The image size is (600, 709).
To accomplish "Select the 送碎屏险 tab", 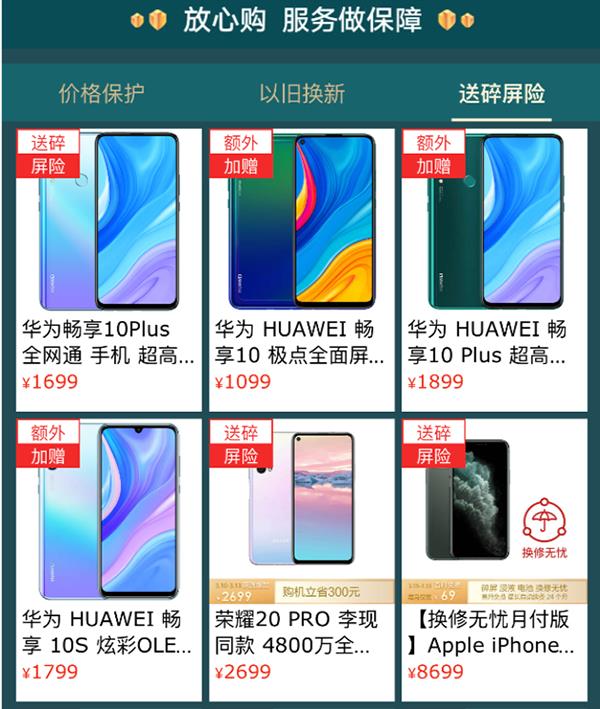I will coord(501,95).
